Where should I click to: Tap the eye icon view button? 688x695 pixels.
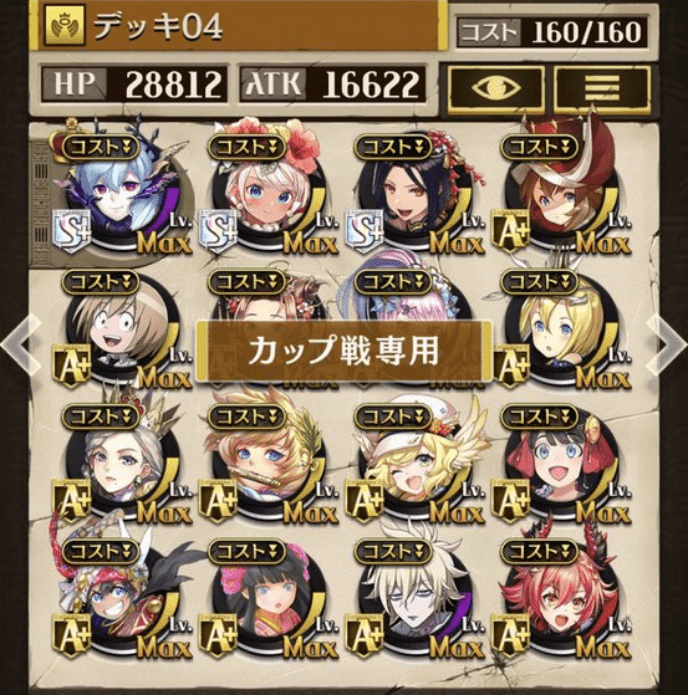click(496, 88)
